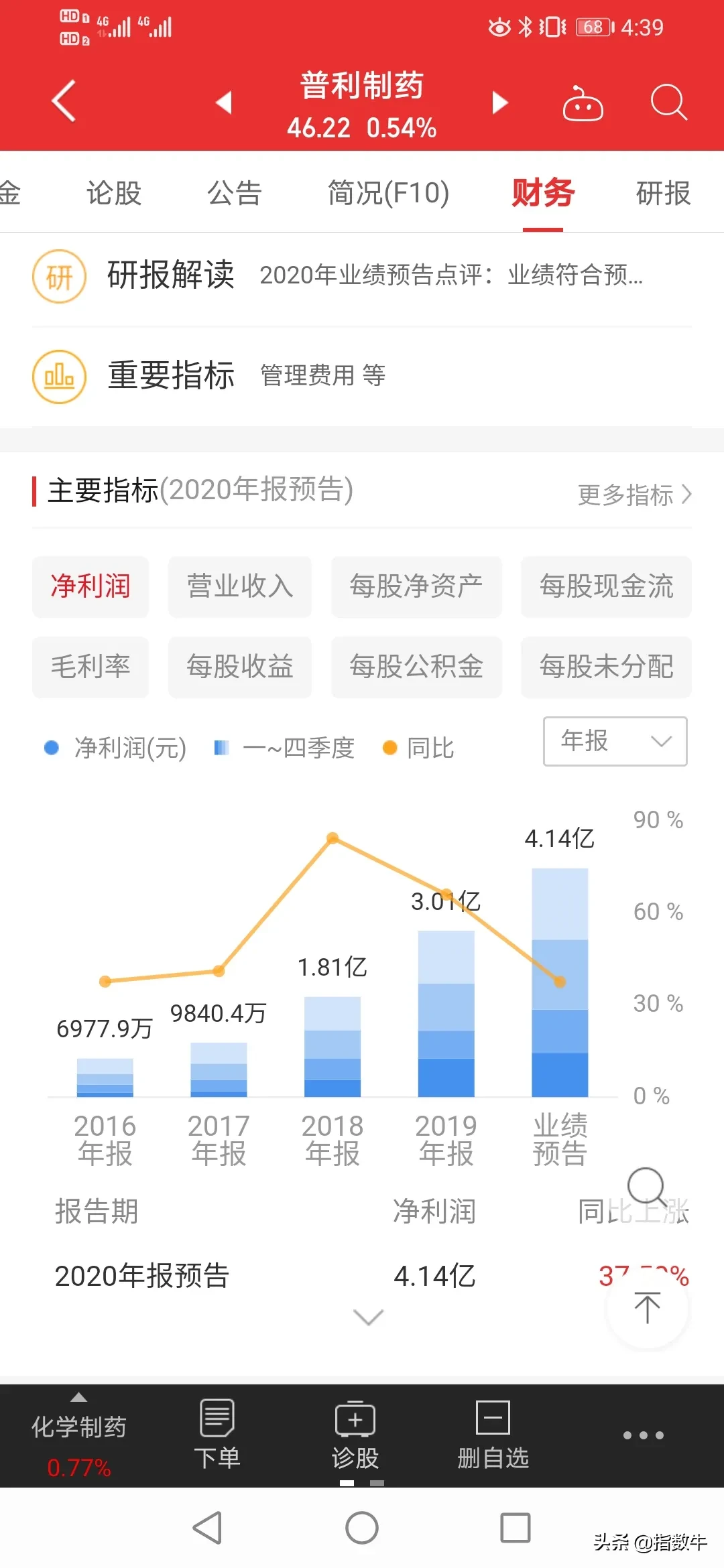The image size is (724, 1568).
Task: Open the 简况(F10) tab
Action: tap(388, 193)
